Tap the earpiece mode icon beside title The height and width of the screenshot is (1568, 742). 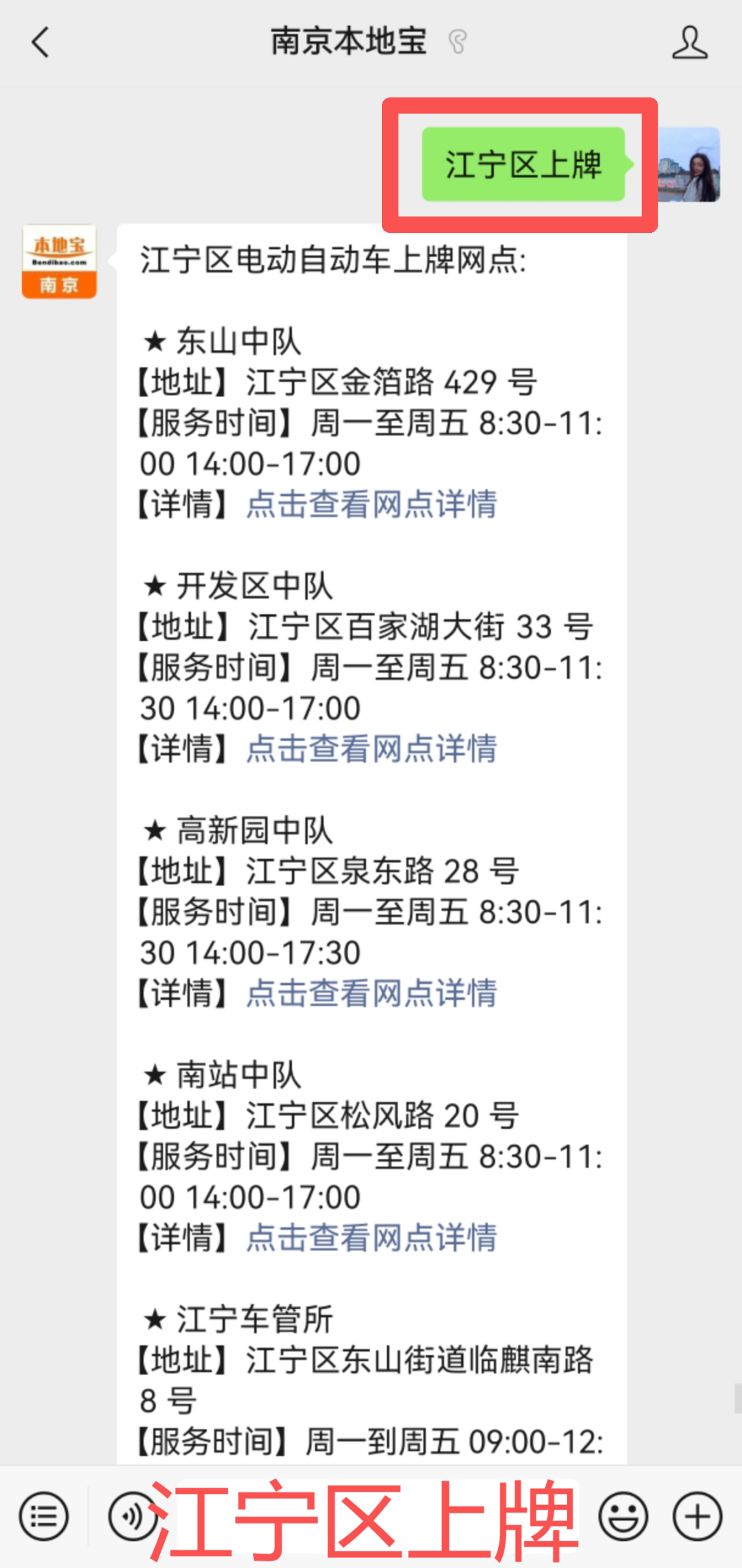click(x=458, y=43)
